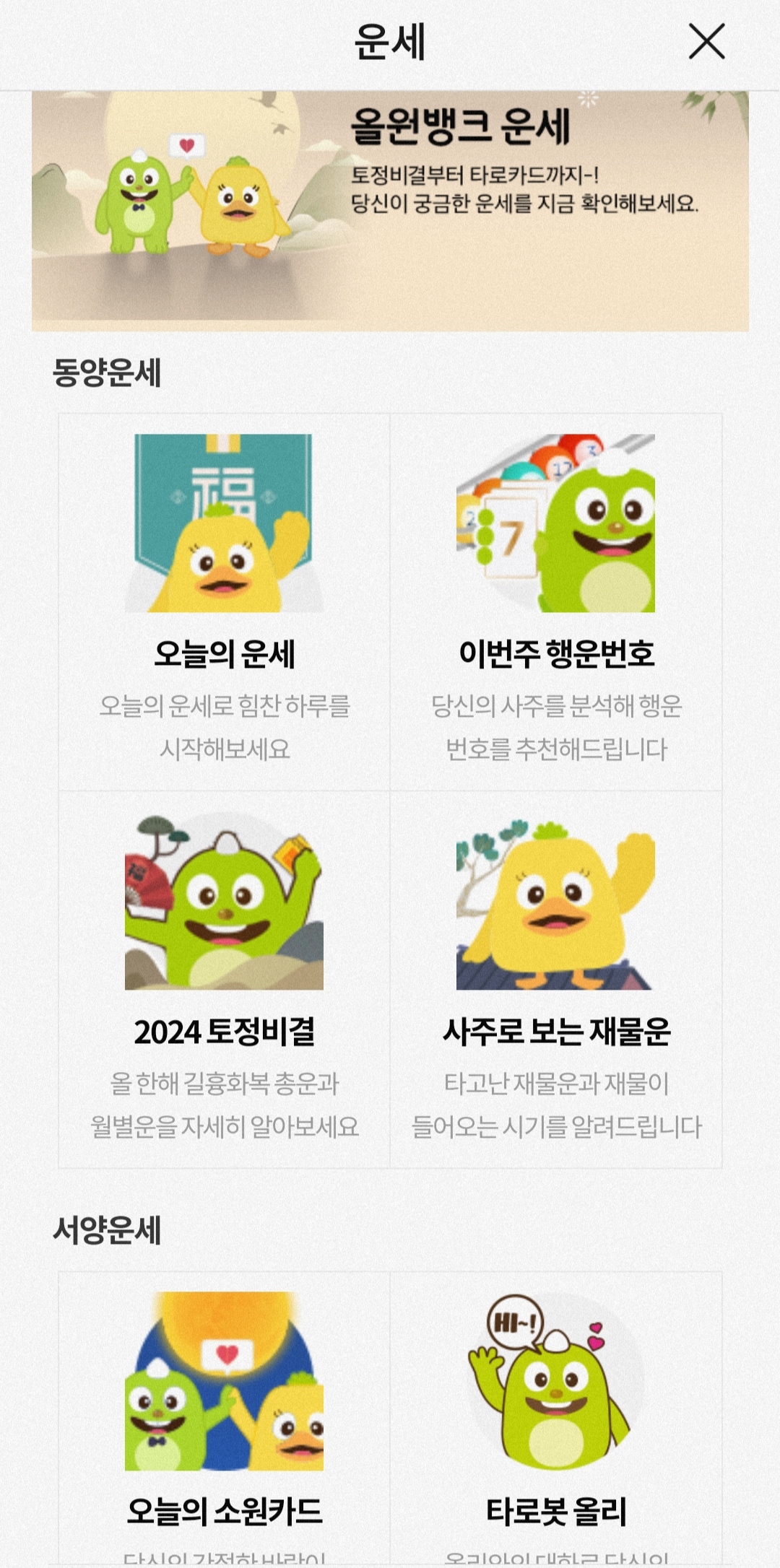Tap the 운세 page title
This screenshot has height=1568, width=780.
390,41
